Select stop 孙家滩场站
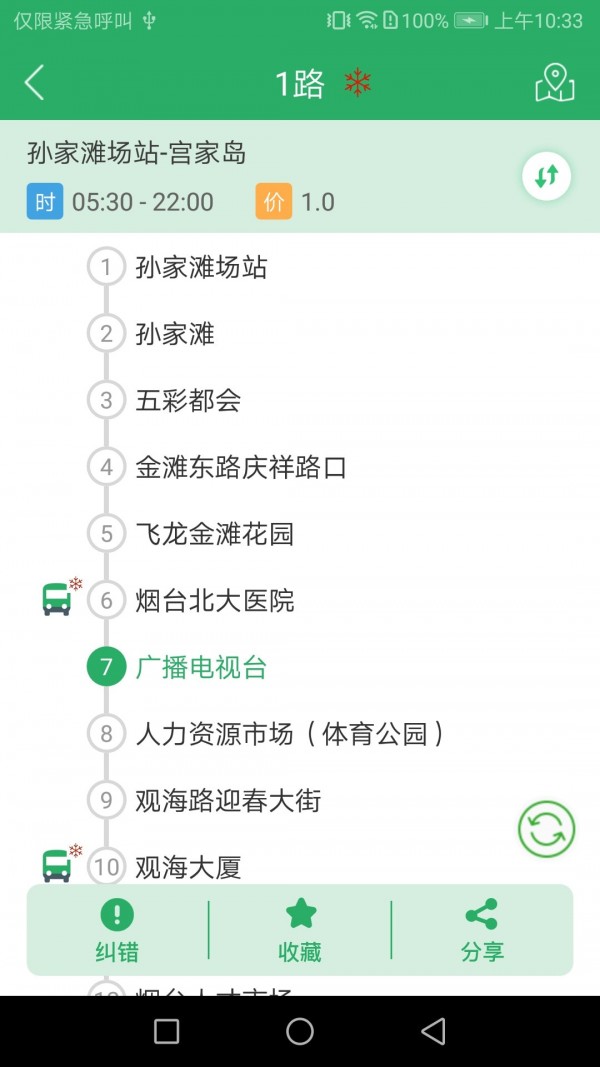 [201, 268]
